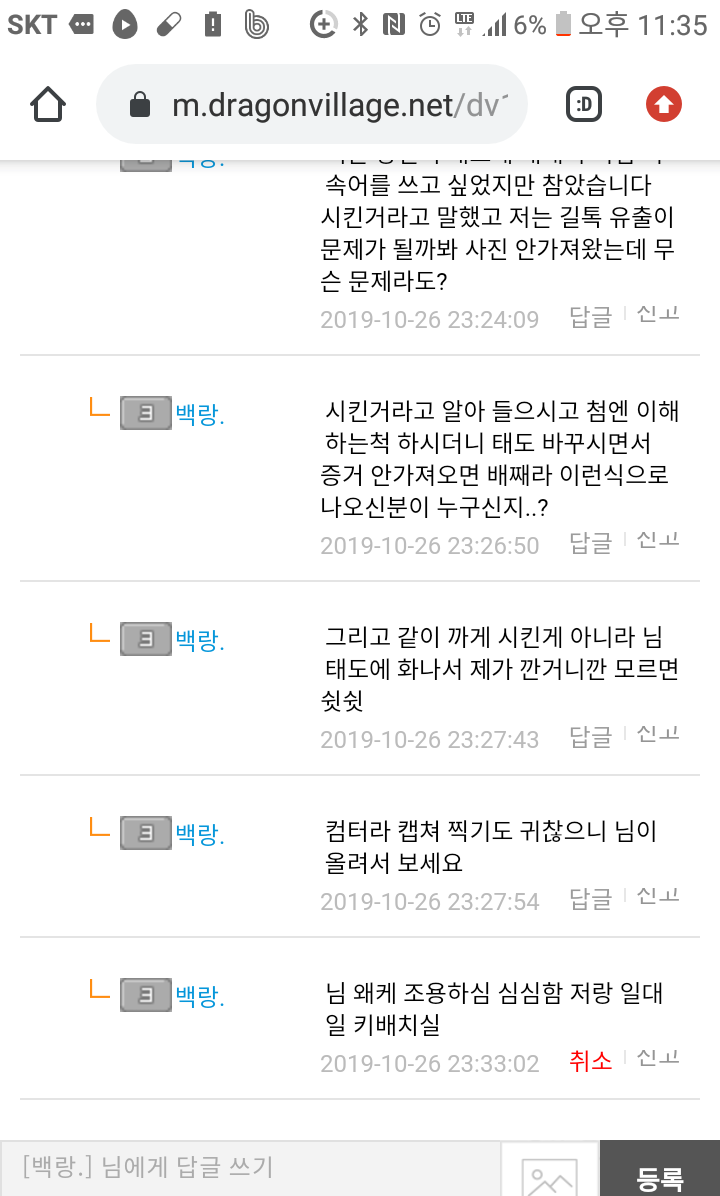
Task: Report the 23:27:43 comment via 신고
Action: (x=658, y=735)
